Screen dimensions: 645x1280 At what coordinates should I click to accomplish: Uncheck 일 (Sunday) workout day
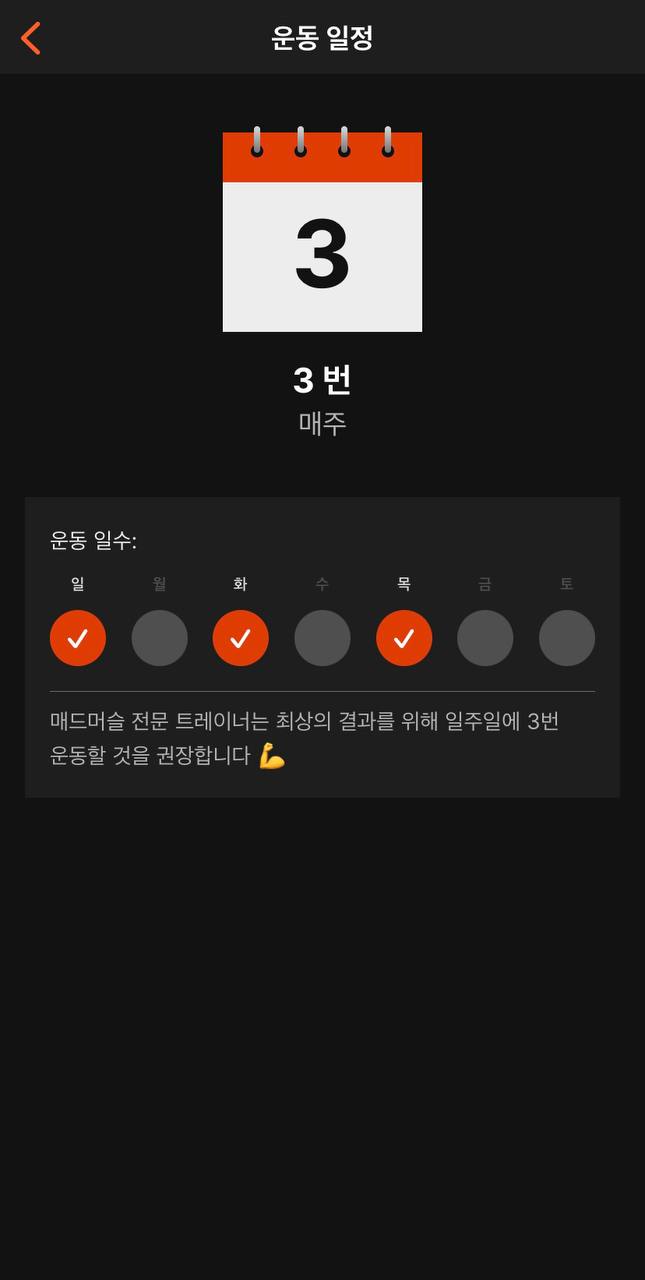(78, 638)
